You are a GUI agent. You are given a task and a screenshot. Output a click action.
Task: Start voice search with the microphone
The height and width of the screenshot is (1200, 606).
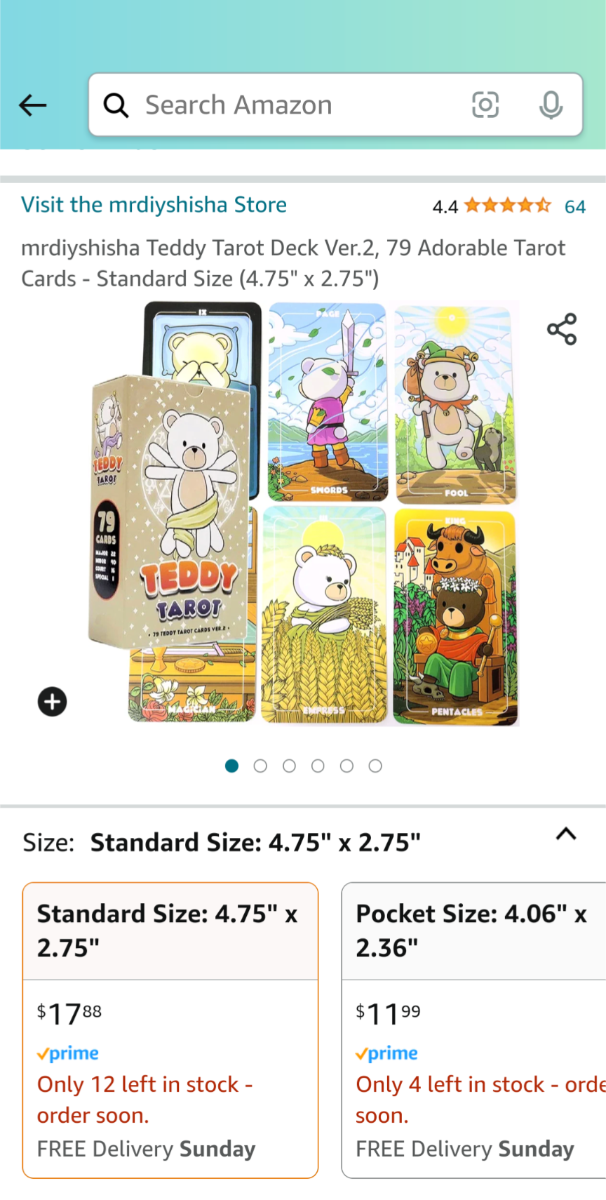[550, 105]
